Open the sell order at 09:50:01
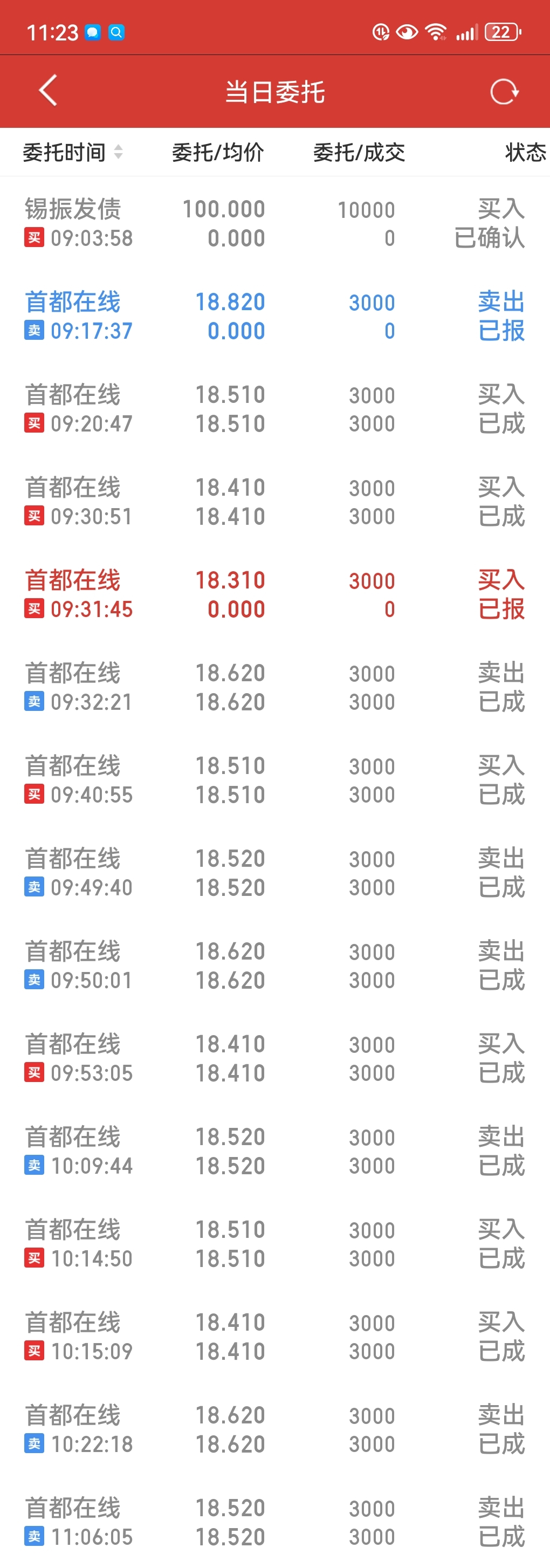The image size is (550, 1568). 275,966
